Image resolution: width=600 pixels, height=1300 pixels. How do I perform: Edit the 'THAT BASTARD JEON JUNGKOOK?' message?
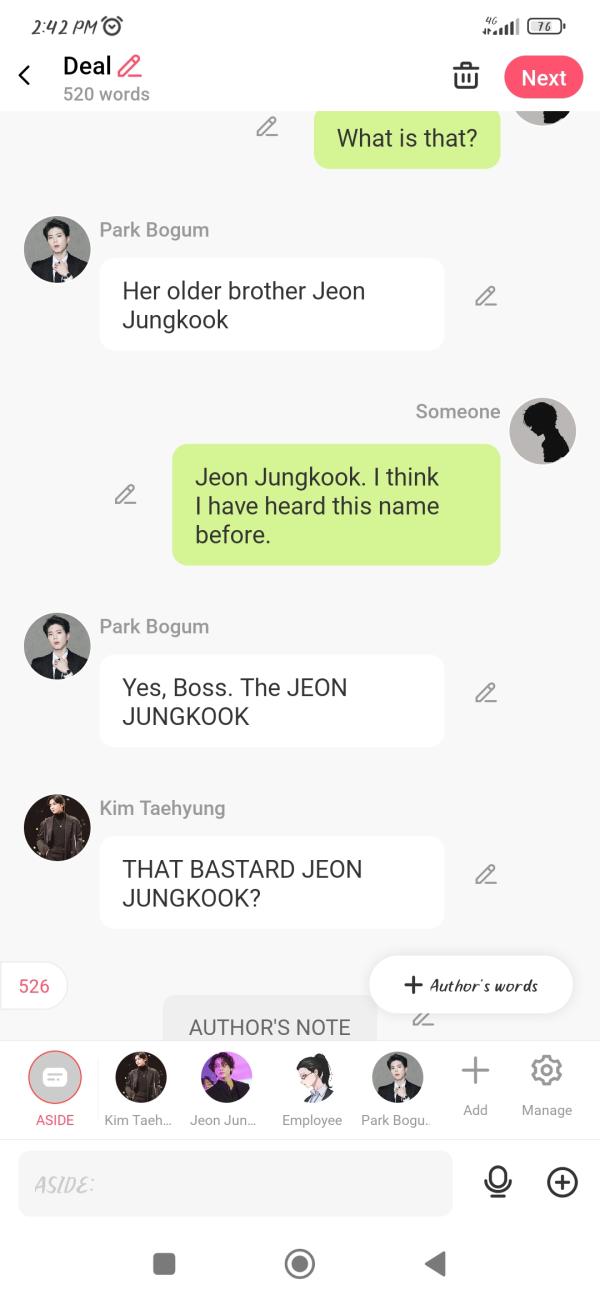tap(486, 874)
